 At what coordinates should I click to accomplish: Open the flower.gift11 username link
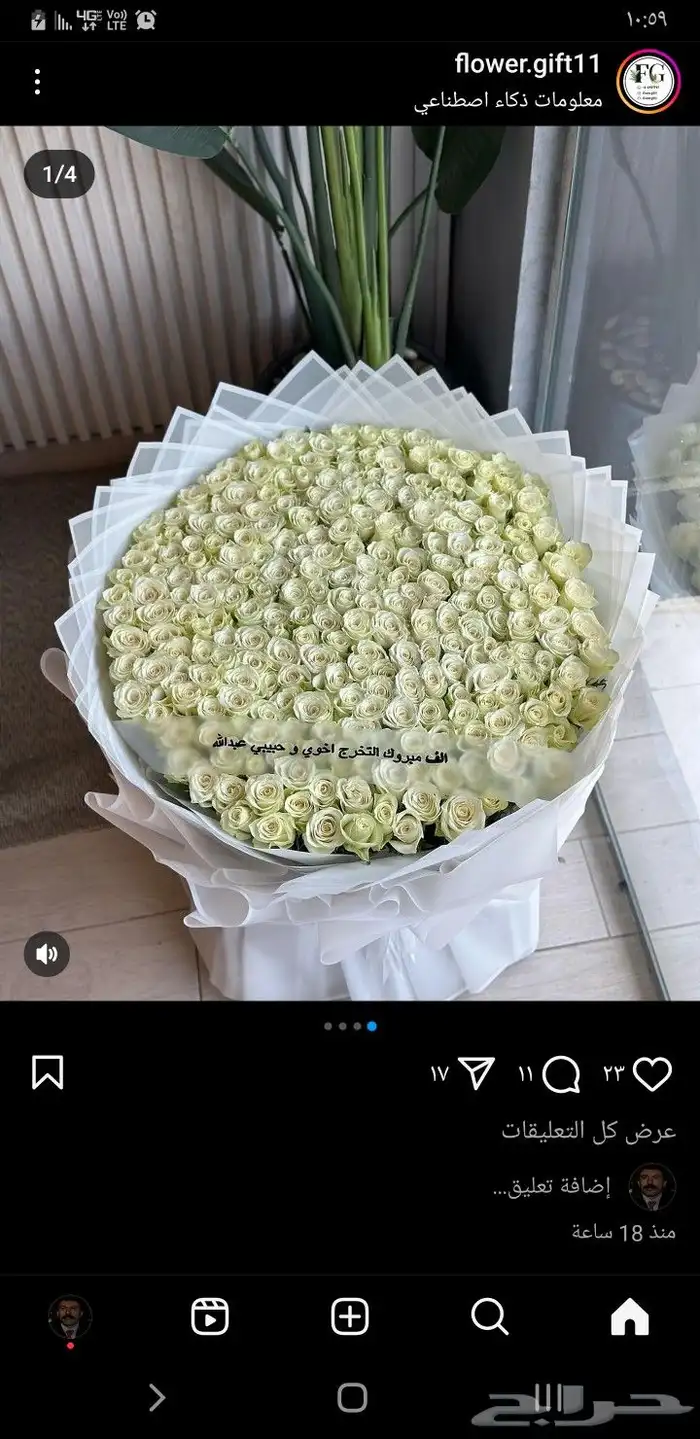(527, 65)
